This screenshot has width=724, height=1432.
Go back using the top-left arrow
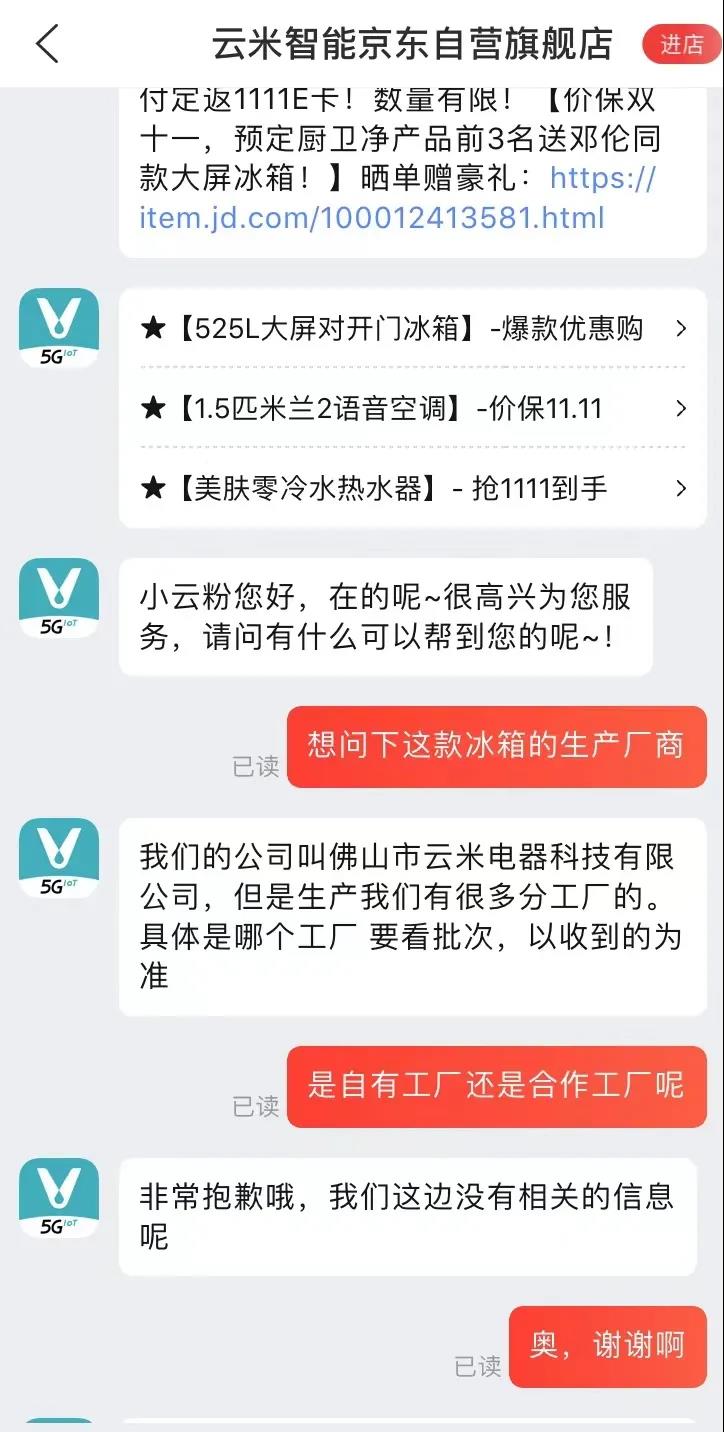pyautogui.click(x=47, y=44)
